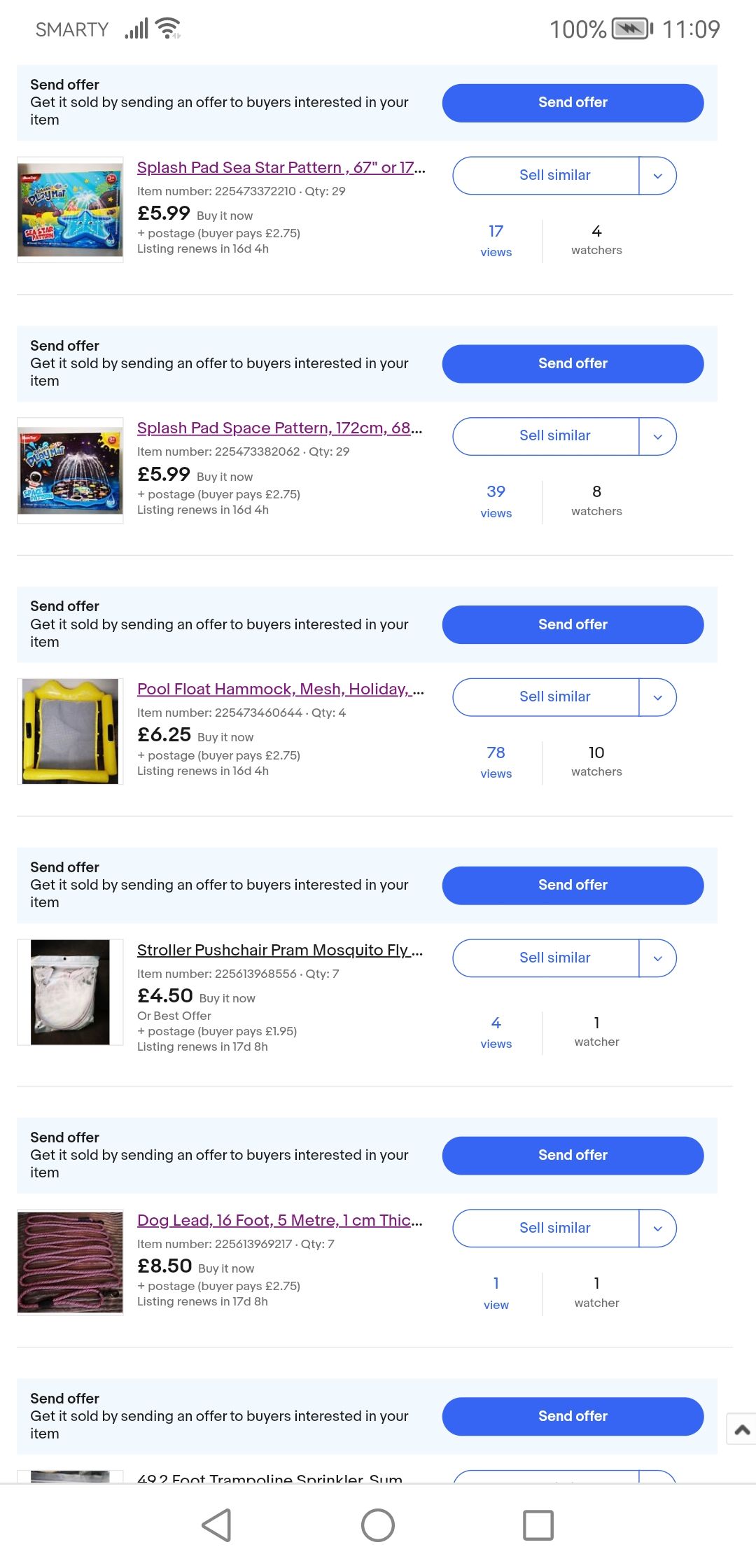The image size is (756, 1568).
Task: Expand dropdown beside Stroller Sell similar
Action: [x=657, y=958]
